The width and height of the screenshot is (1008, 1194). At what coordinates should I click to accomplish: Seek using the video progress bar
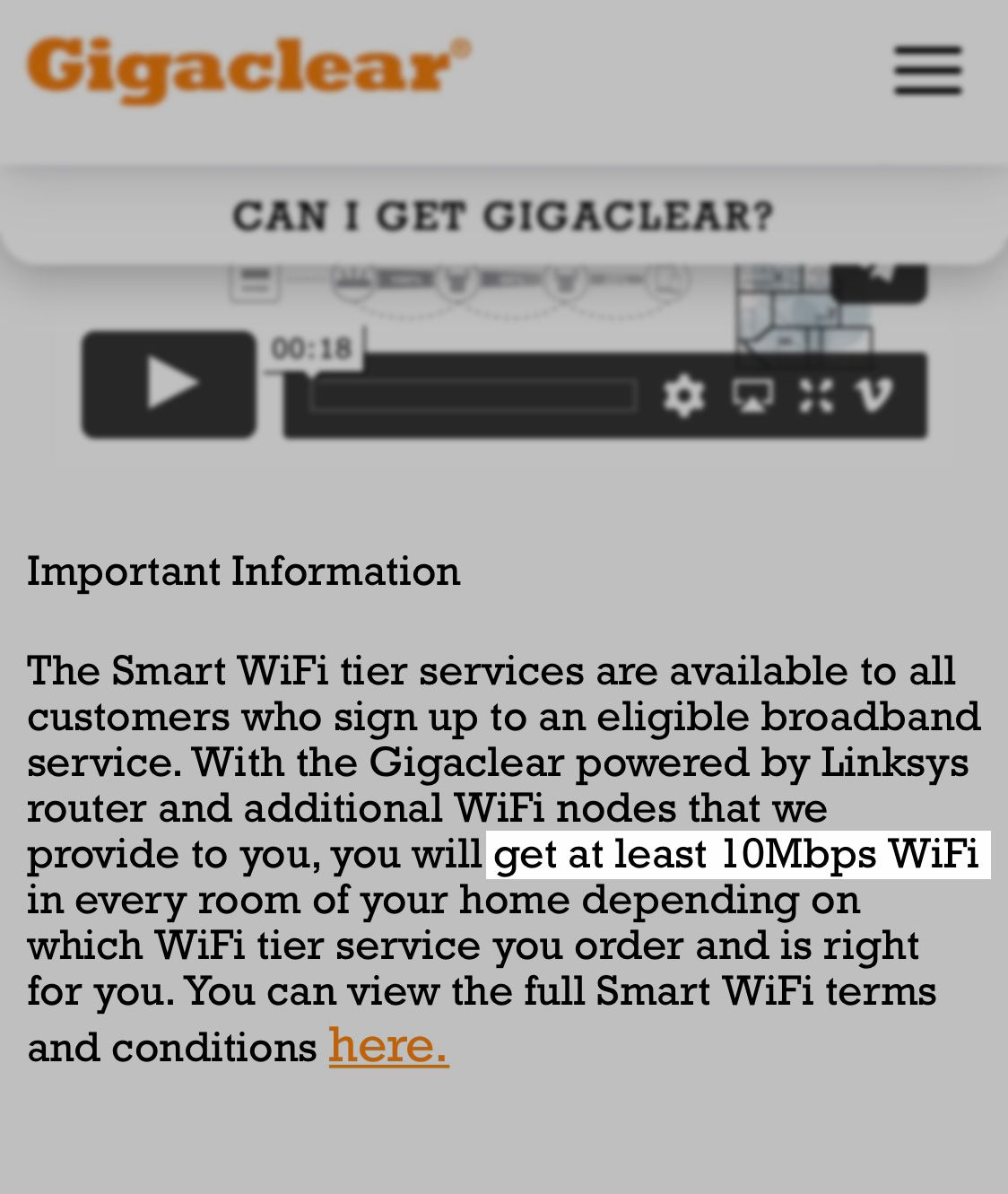click(x=473, y=396)
